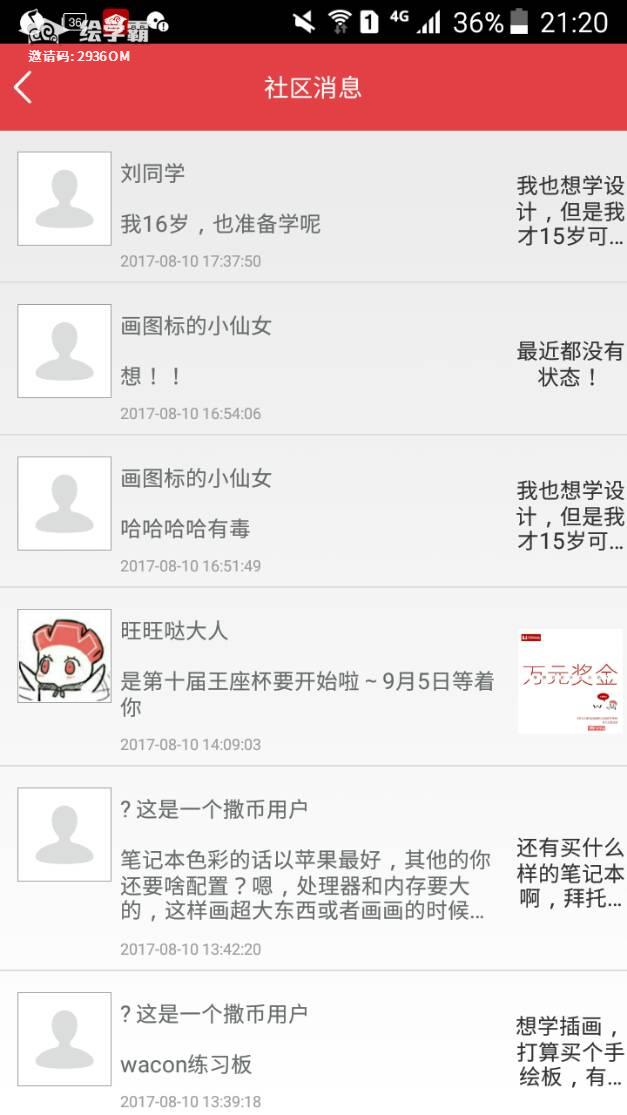View 旺旺哒大人's avatar profile

click(x=64, y=656)
